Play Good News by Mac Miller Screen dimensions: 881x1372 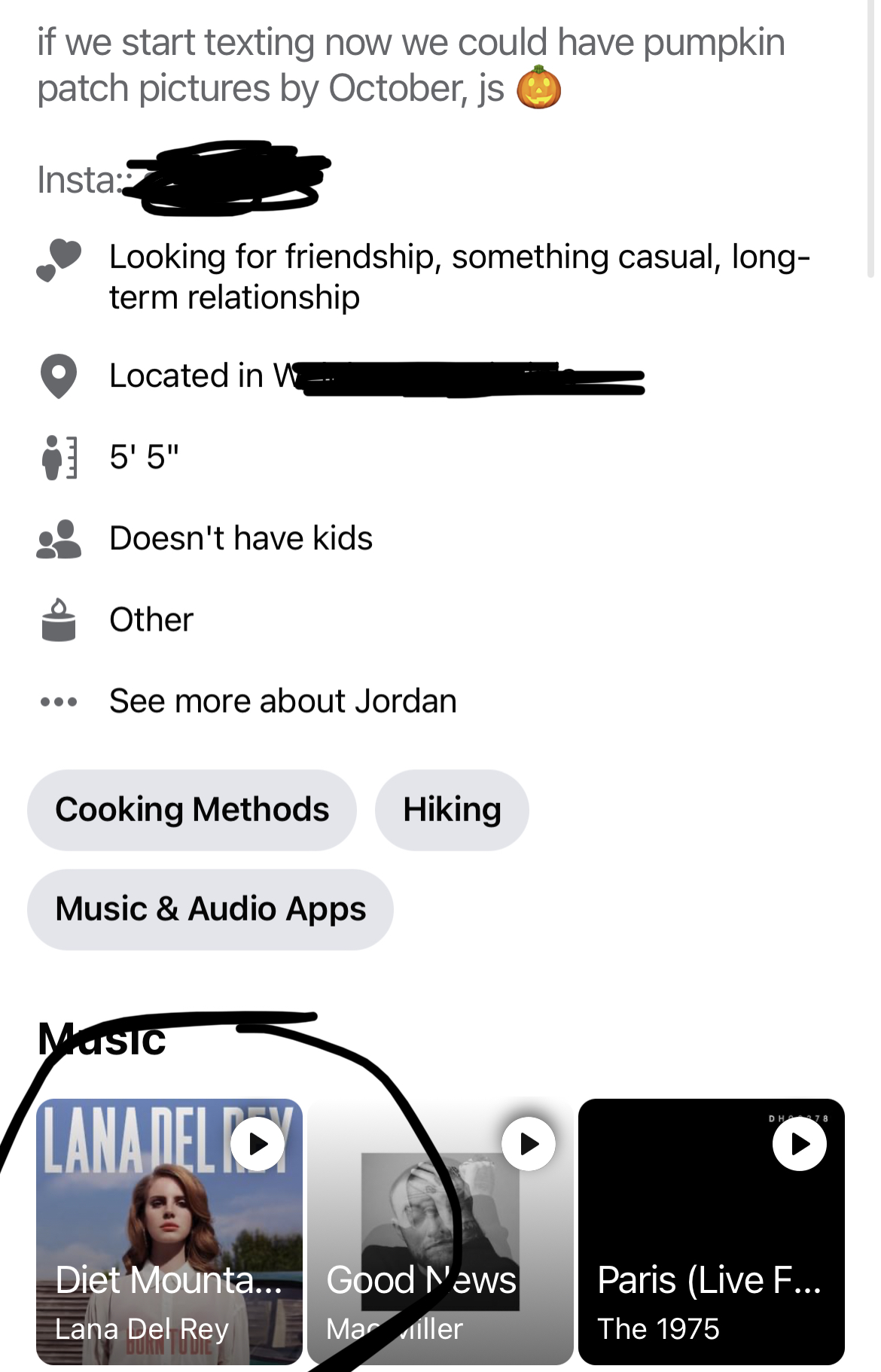529,1144
